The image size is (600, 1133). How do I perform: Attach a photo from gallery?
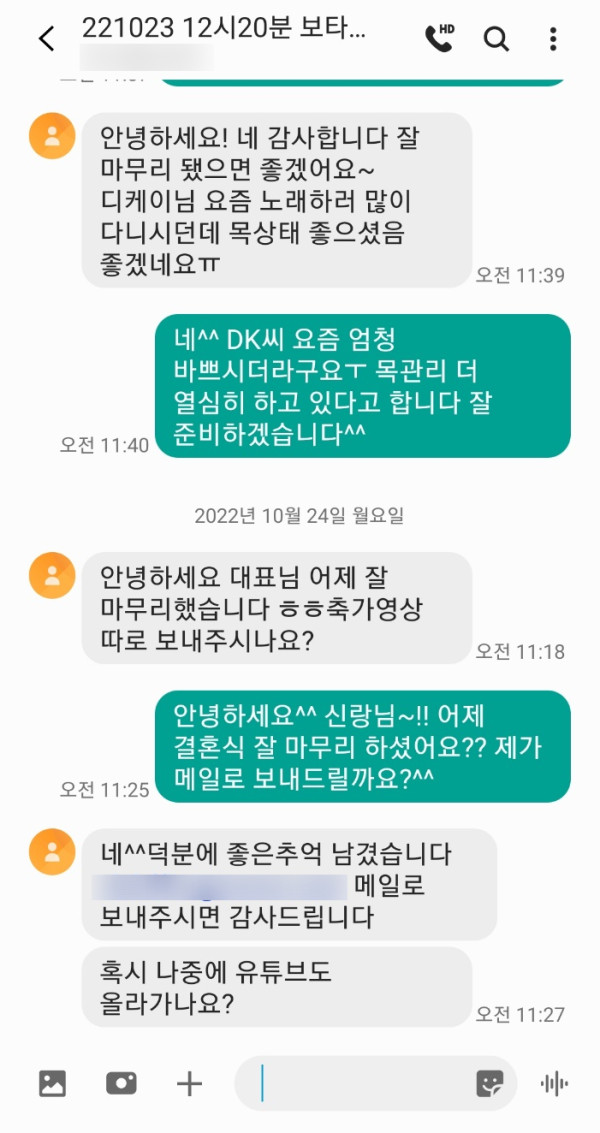52,1083
